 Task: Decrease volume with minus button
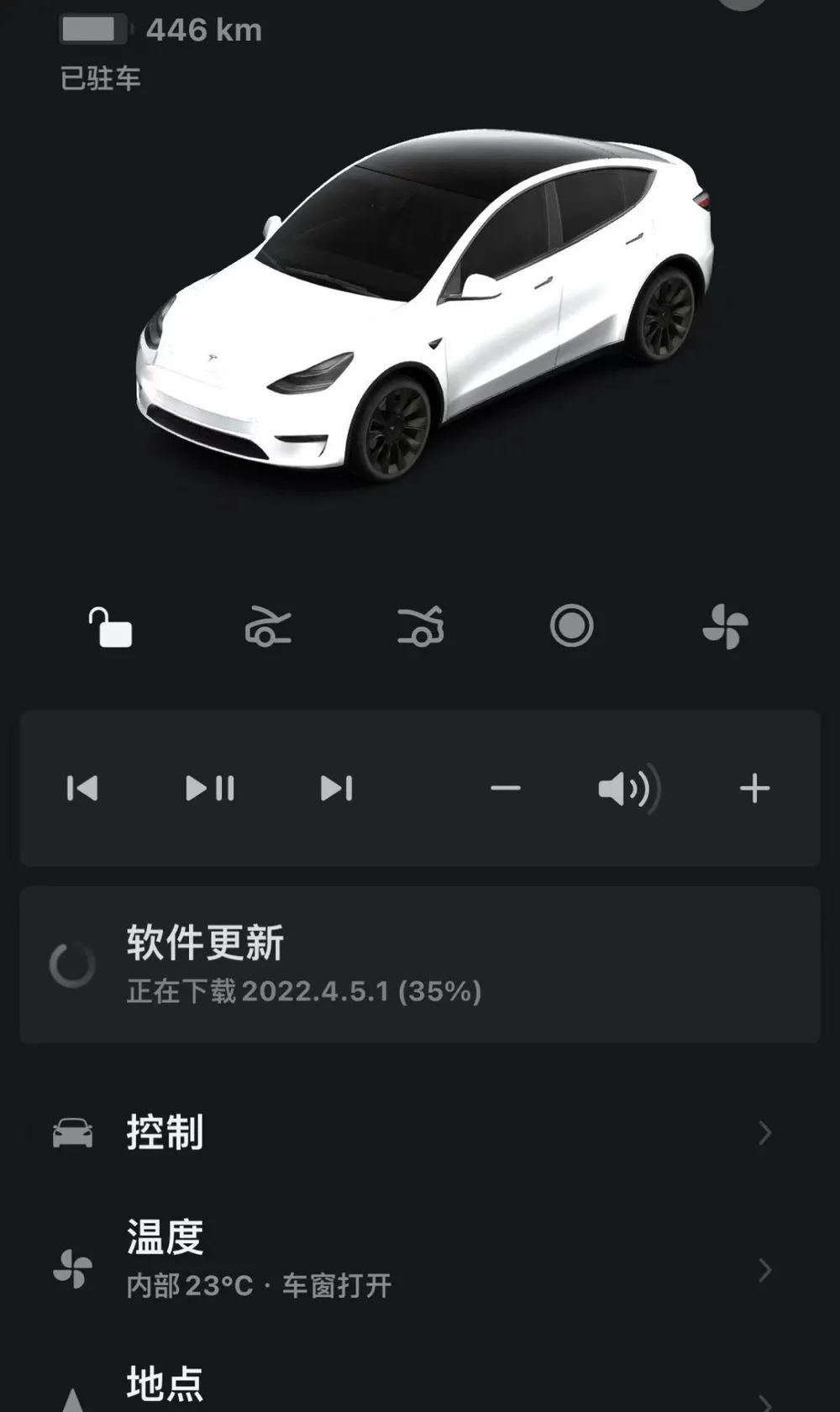point(505,789)
